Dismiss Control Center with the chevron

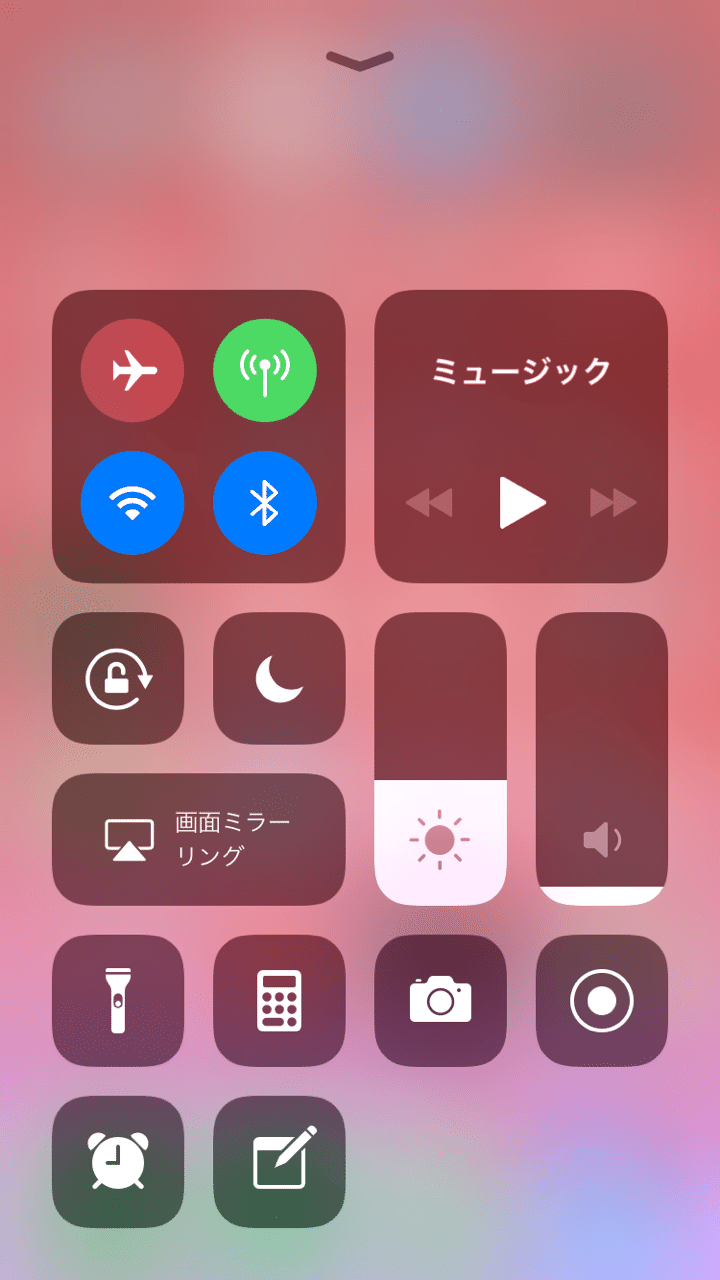point(360,61)
